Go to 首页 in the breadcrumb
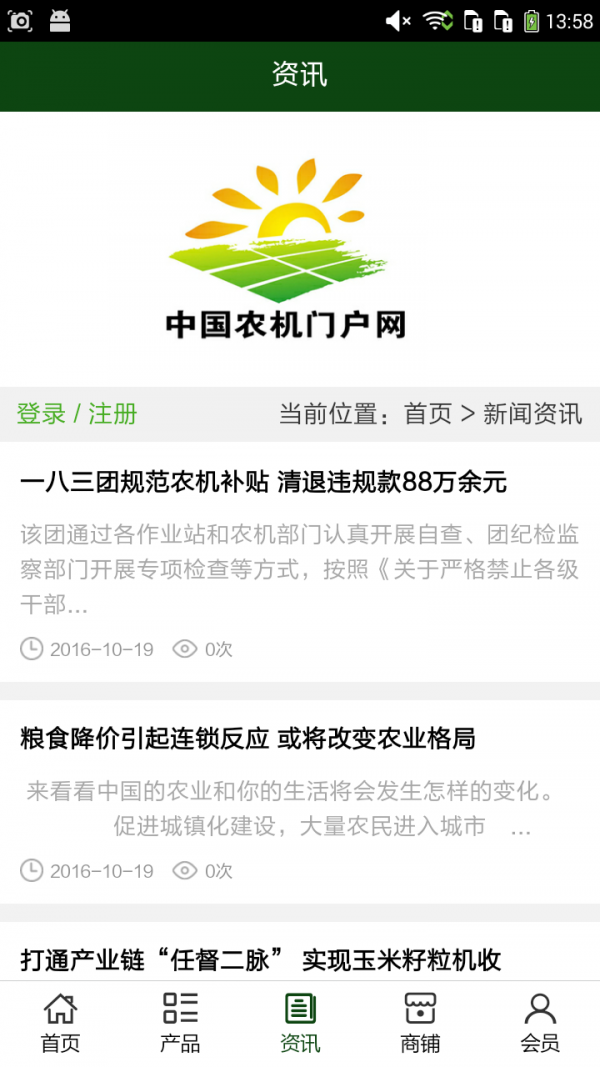 coord(427,414)
